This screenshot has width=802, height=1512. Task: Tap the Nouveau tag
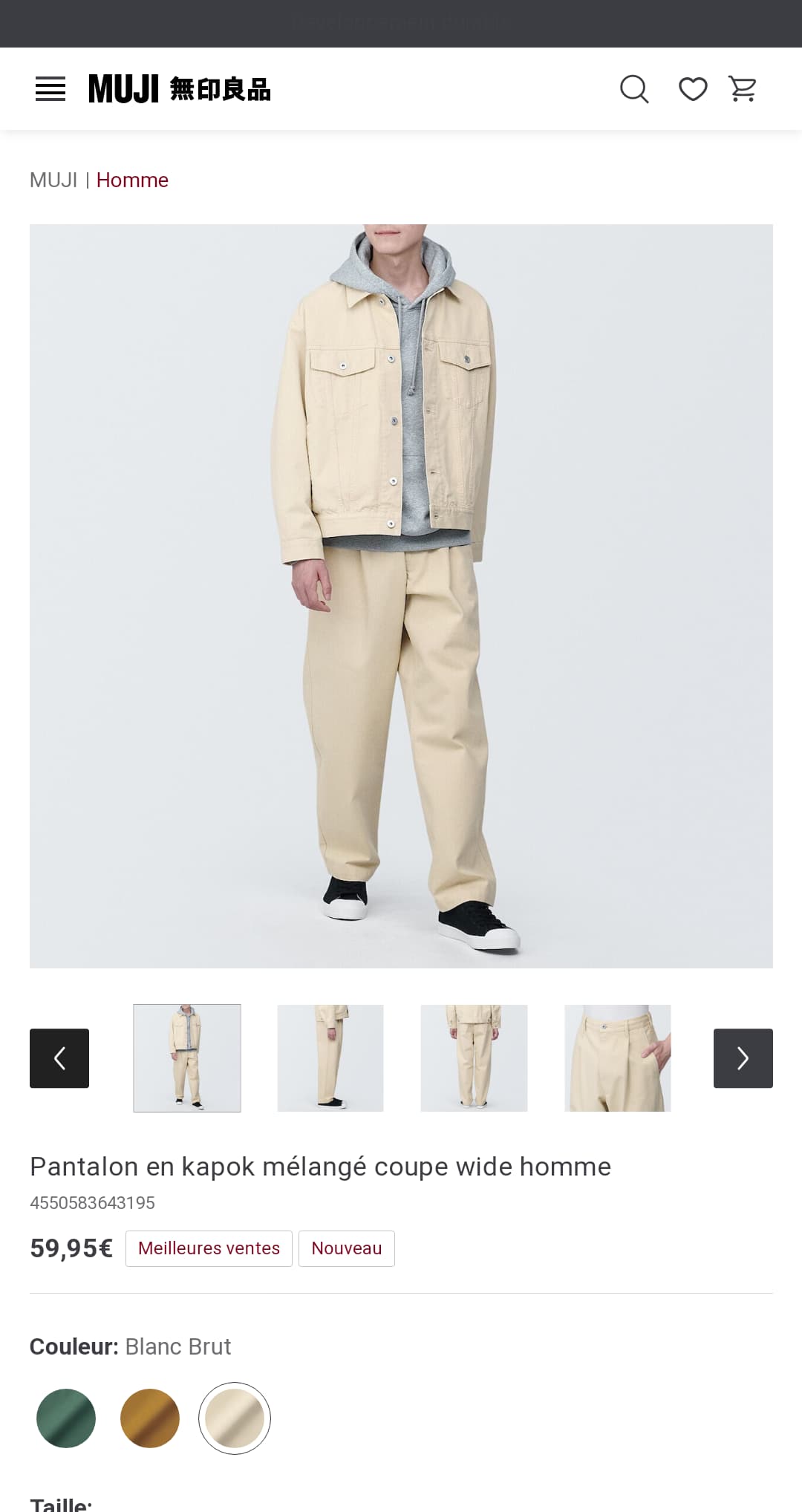point(347,1248)
